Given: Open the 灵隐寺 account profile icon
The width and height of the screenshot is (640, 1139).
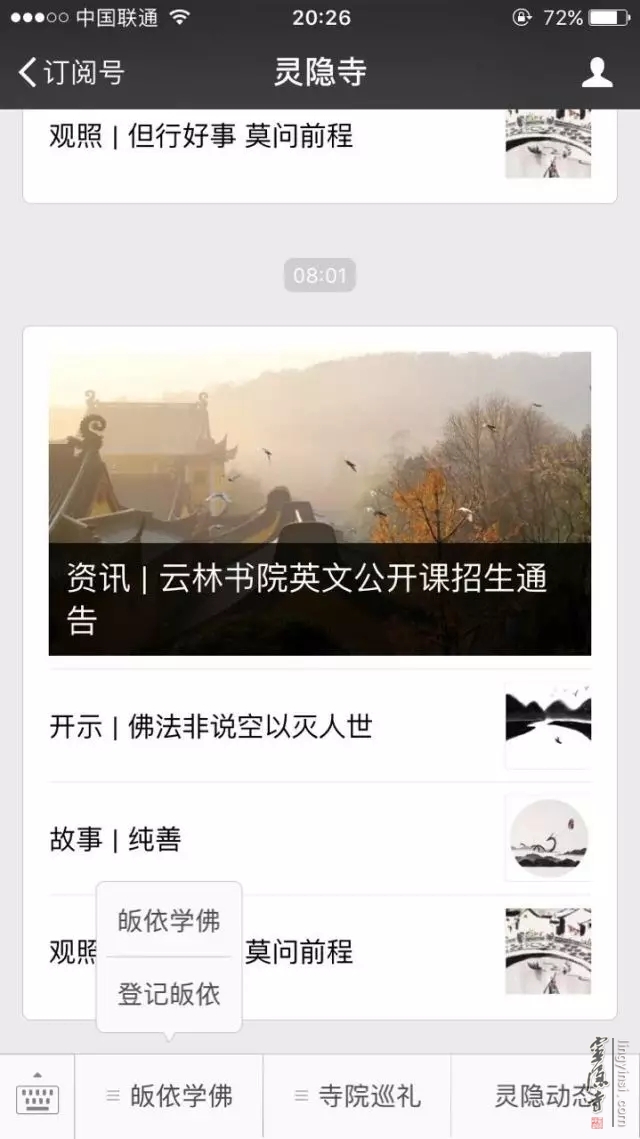Looking at the screenshot, I should click(x=597, y=72).
